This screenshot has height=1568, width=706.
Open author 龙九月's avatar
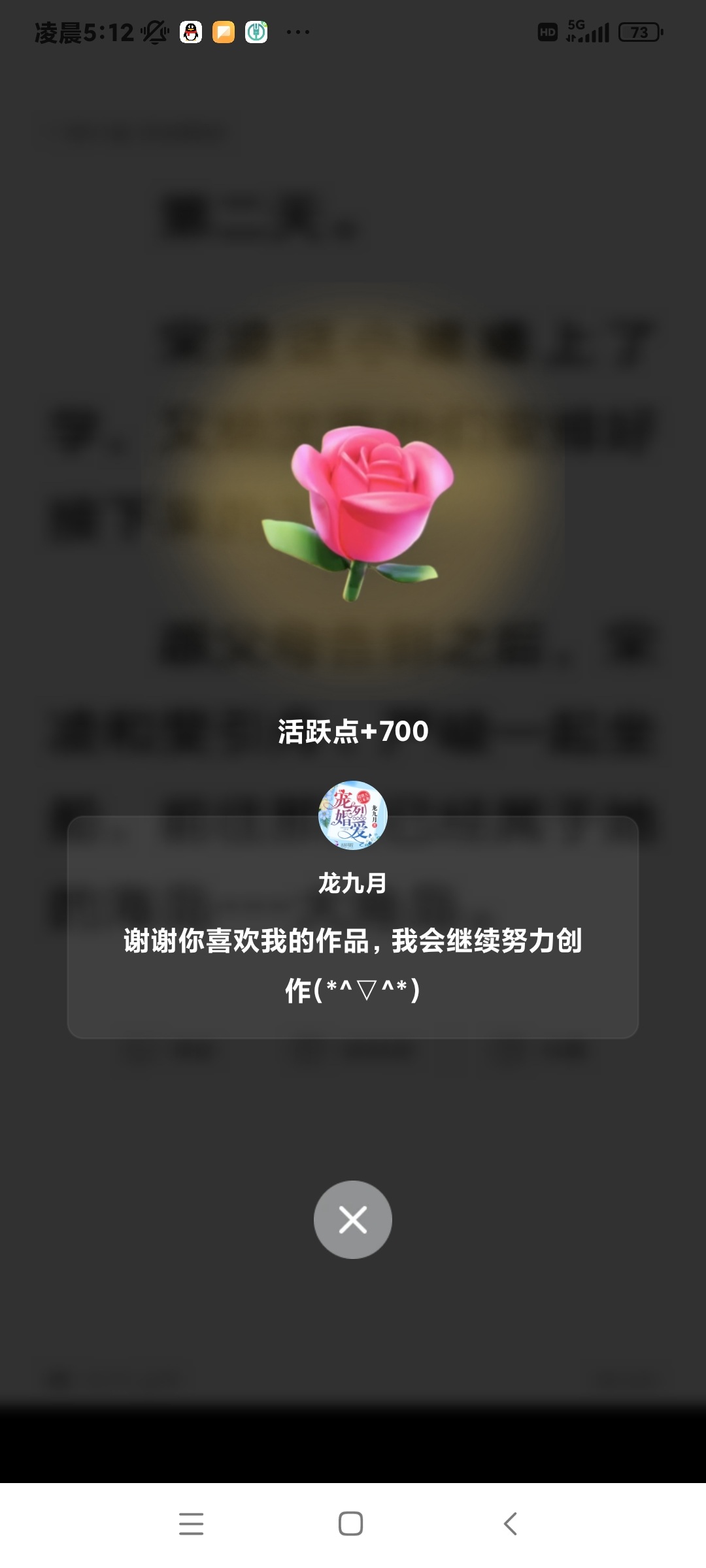point(353,815)
